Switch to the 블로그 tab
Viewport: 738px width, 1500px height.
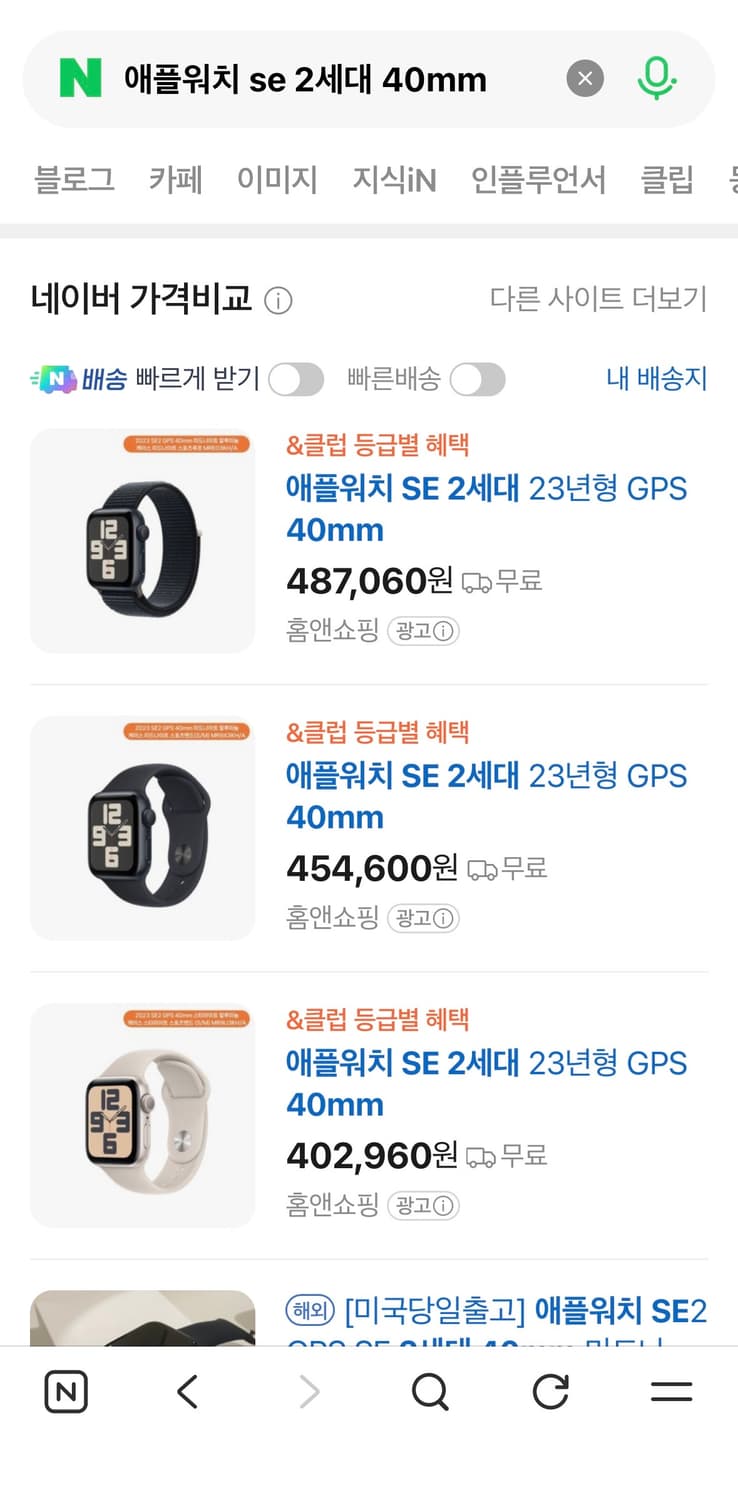pos(74,178)
